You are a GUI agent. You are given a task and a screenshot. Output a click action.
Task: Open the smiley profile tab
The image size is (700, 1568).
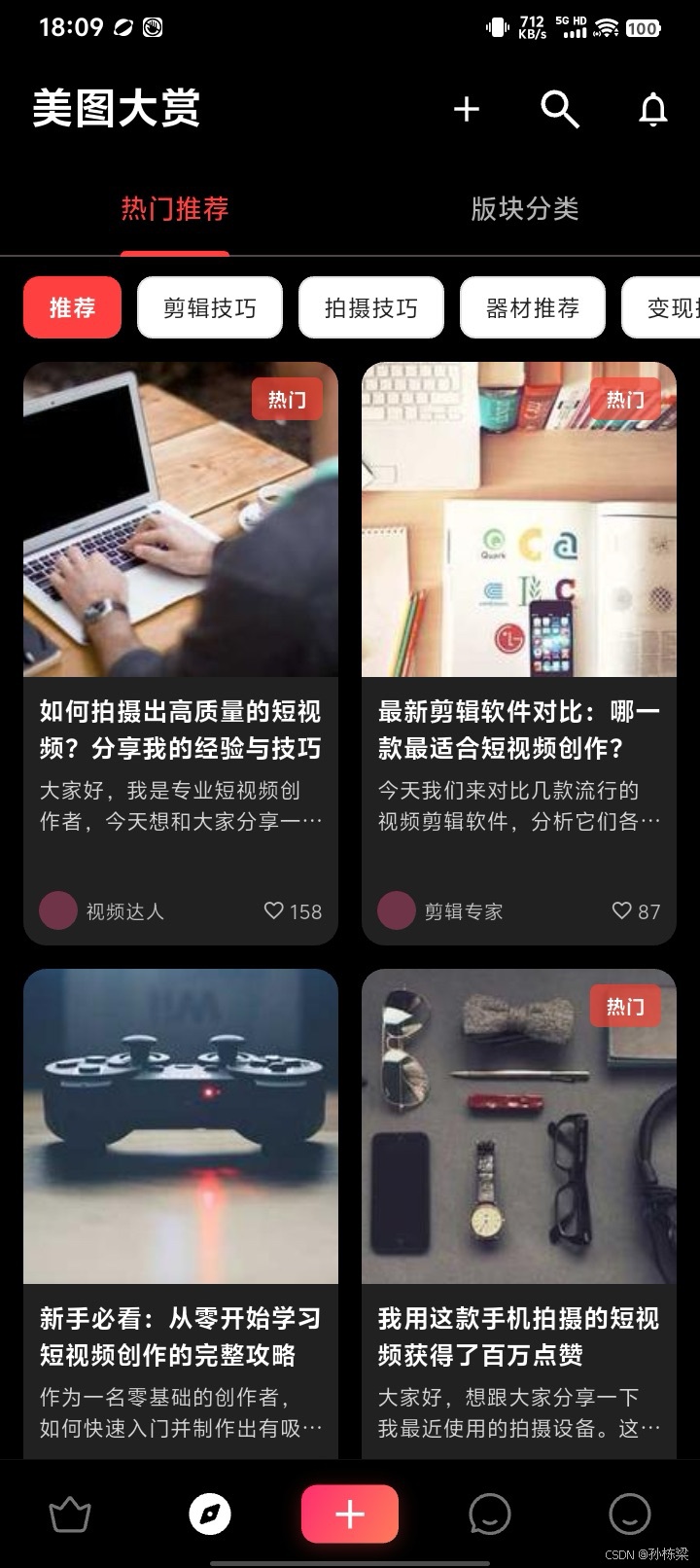[630, 1515]
